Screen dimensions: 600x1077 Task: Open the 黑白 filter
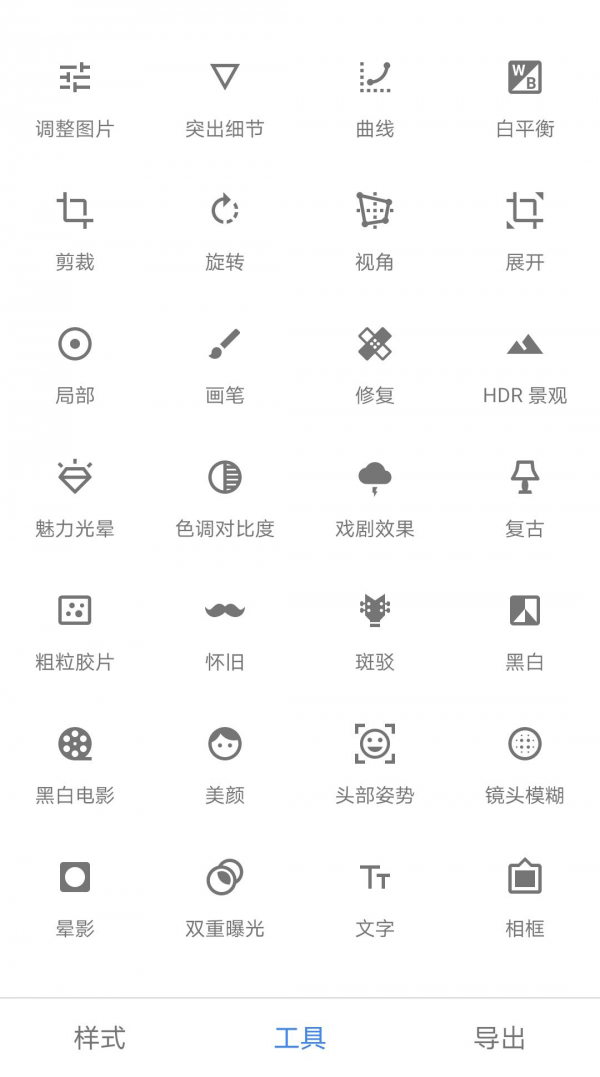coord(525,633)
